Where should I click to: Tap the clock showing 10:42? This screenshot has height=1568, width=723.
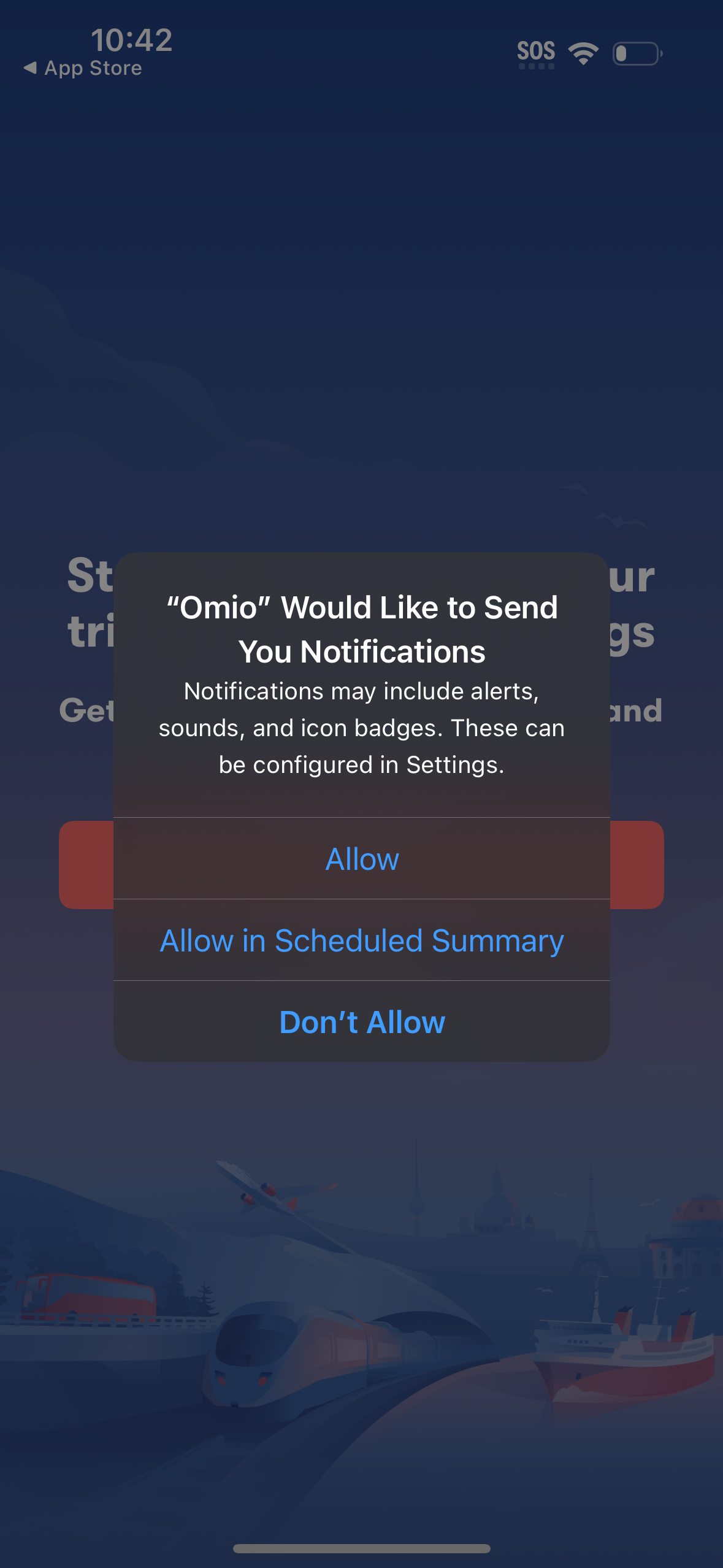(x=131, y=40)
